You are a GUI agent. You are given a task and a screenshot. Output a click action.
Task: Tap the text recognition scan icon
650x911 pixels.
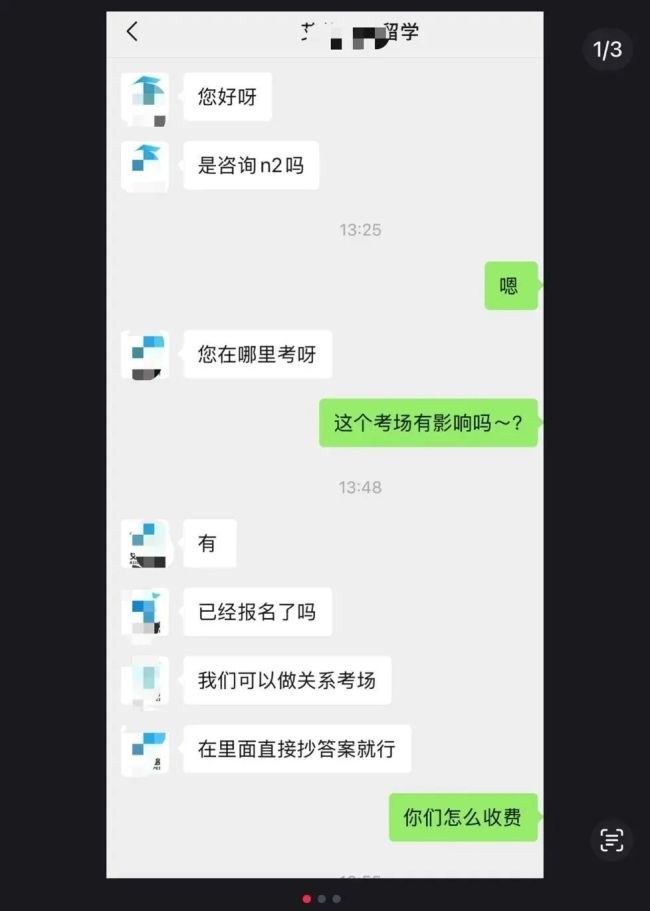tap(611, 840)
